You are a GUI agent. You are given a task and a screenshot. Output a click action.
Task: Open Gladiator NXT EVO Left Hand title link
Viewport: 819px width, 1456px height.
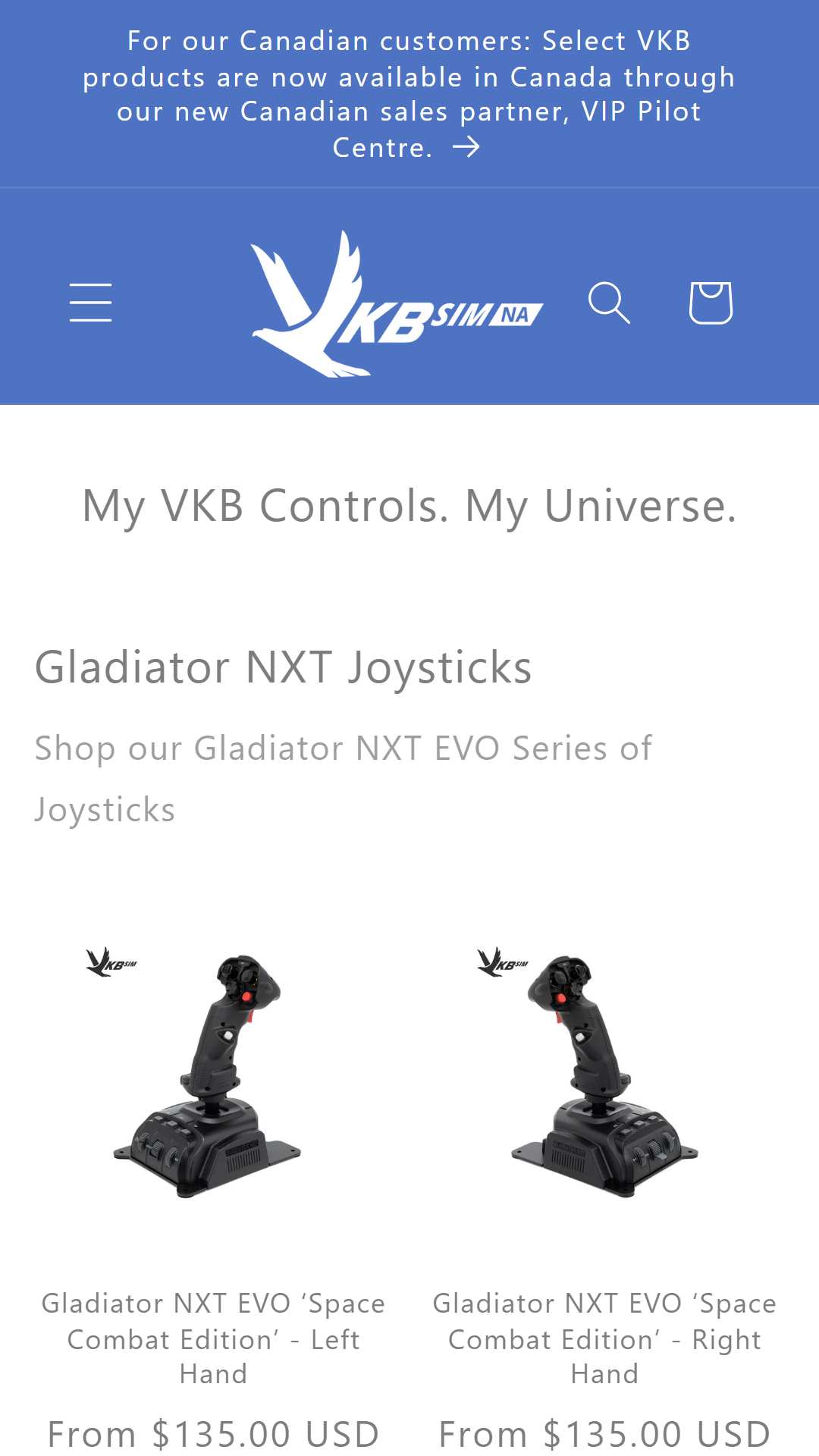tap(213, 1338)
